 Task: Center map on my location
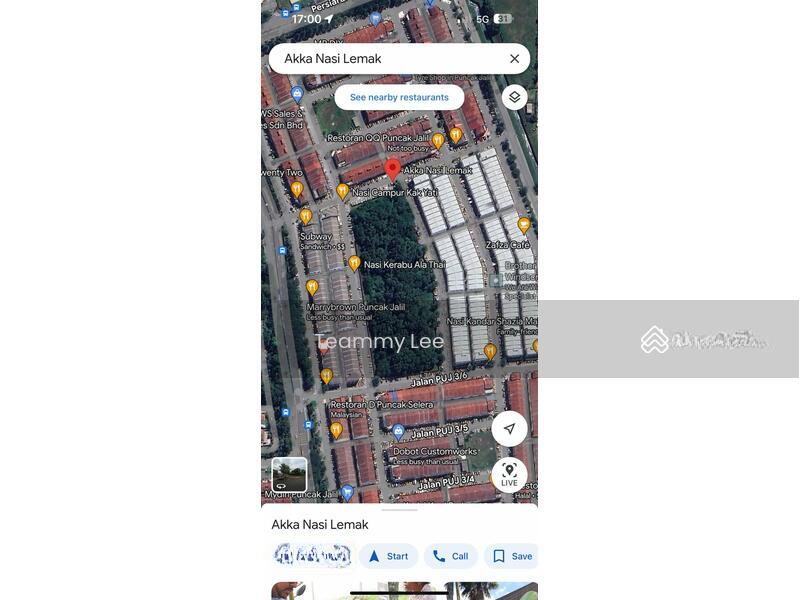point(509,428)
